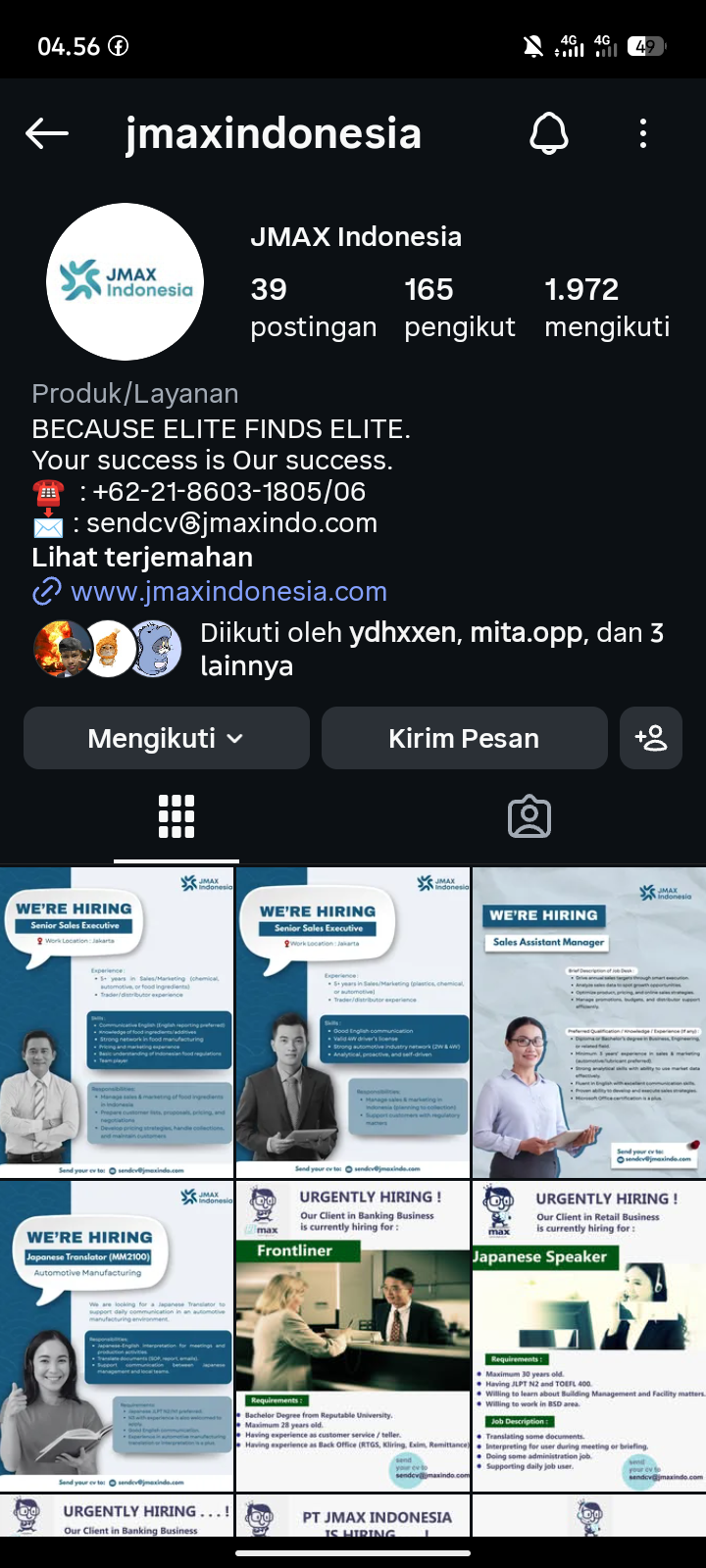The height and width of the screenshot is (1568, 706).
Task: Open the notifications bell for jmaxindonesia
Action: click(x=549, y=133)
